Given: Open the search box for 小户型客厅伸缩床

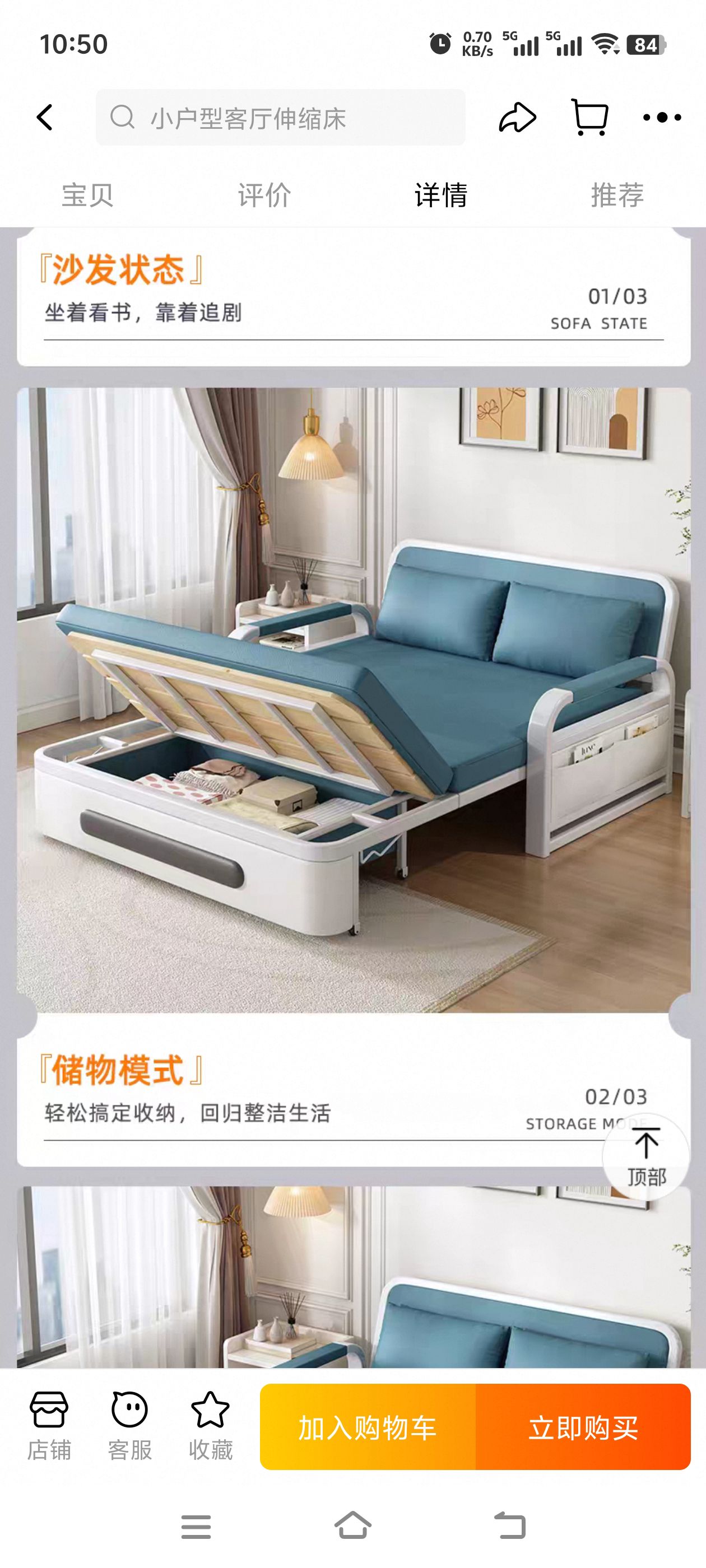Looking at the screenshot, I should coord(280,118).
